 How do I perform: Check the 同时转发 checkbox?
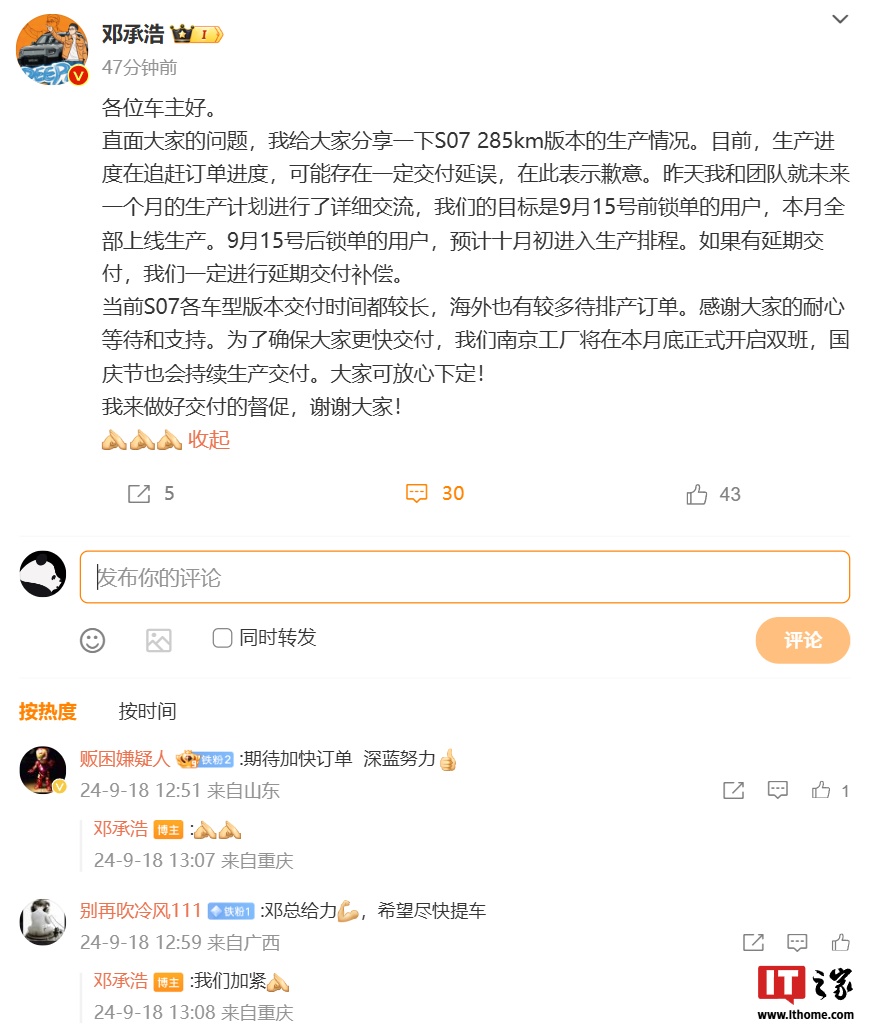pyautogui.click(x=222, y=637)
